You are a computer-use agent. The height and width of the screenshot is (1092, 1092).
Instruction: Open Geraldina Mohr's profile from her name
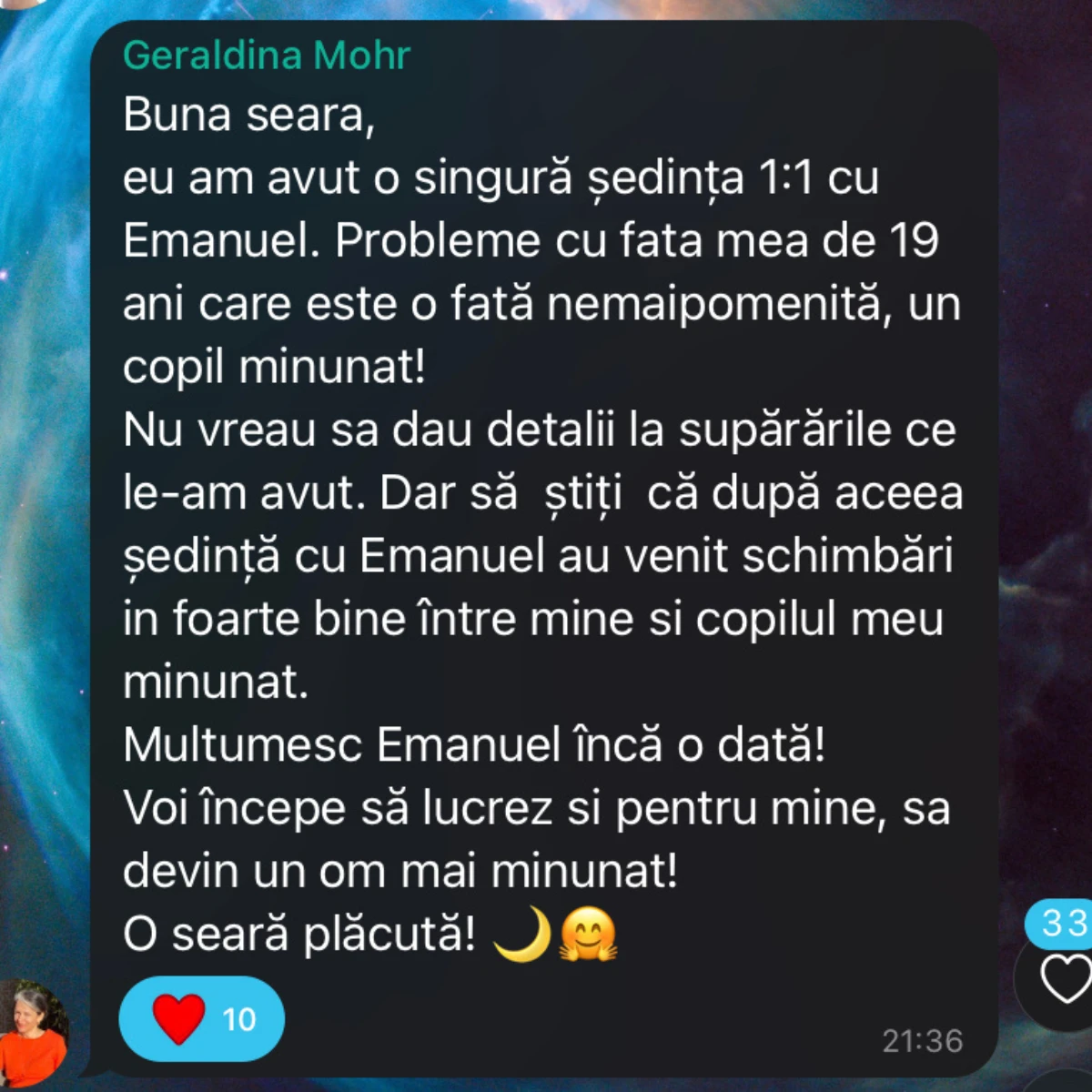[x=267, y=56]
